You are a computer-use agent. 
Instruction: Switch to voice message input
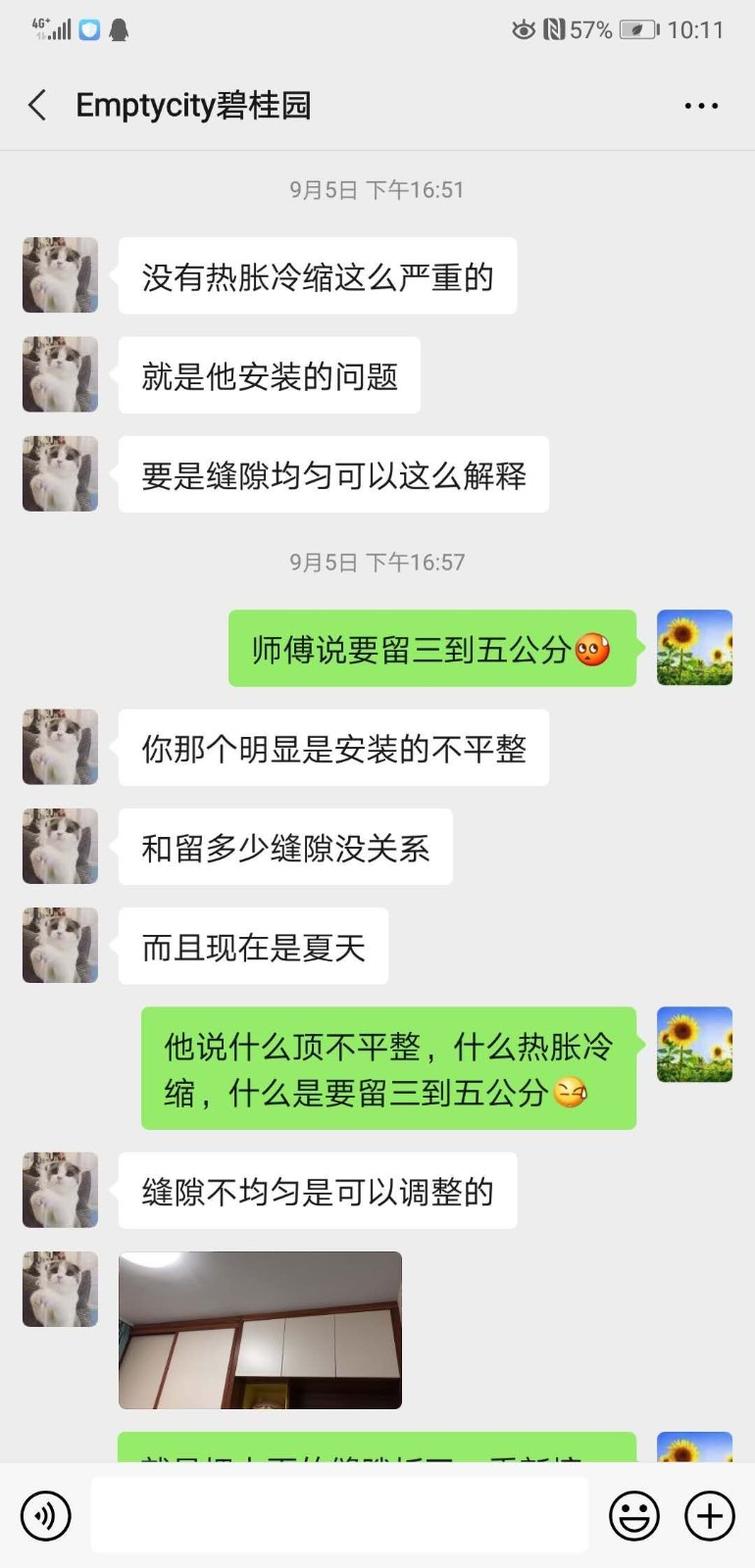pos(45,1516)
